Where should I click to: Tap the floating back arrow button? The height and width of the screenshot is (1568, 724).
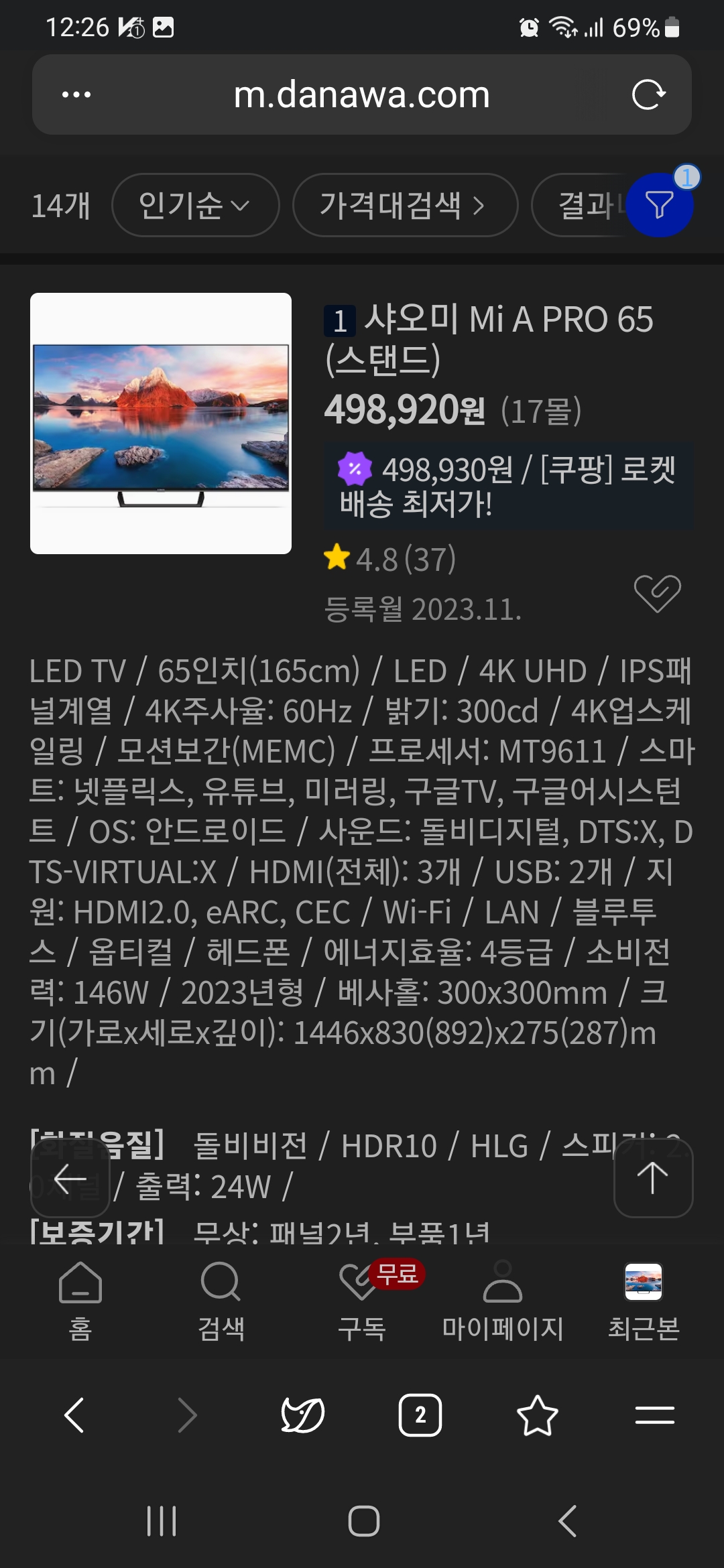coord(70,1177)
